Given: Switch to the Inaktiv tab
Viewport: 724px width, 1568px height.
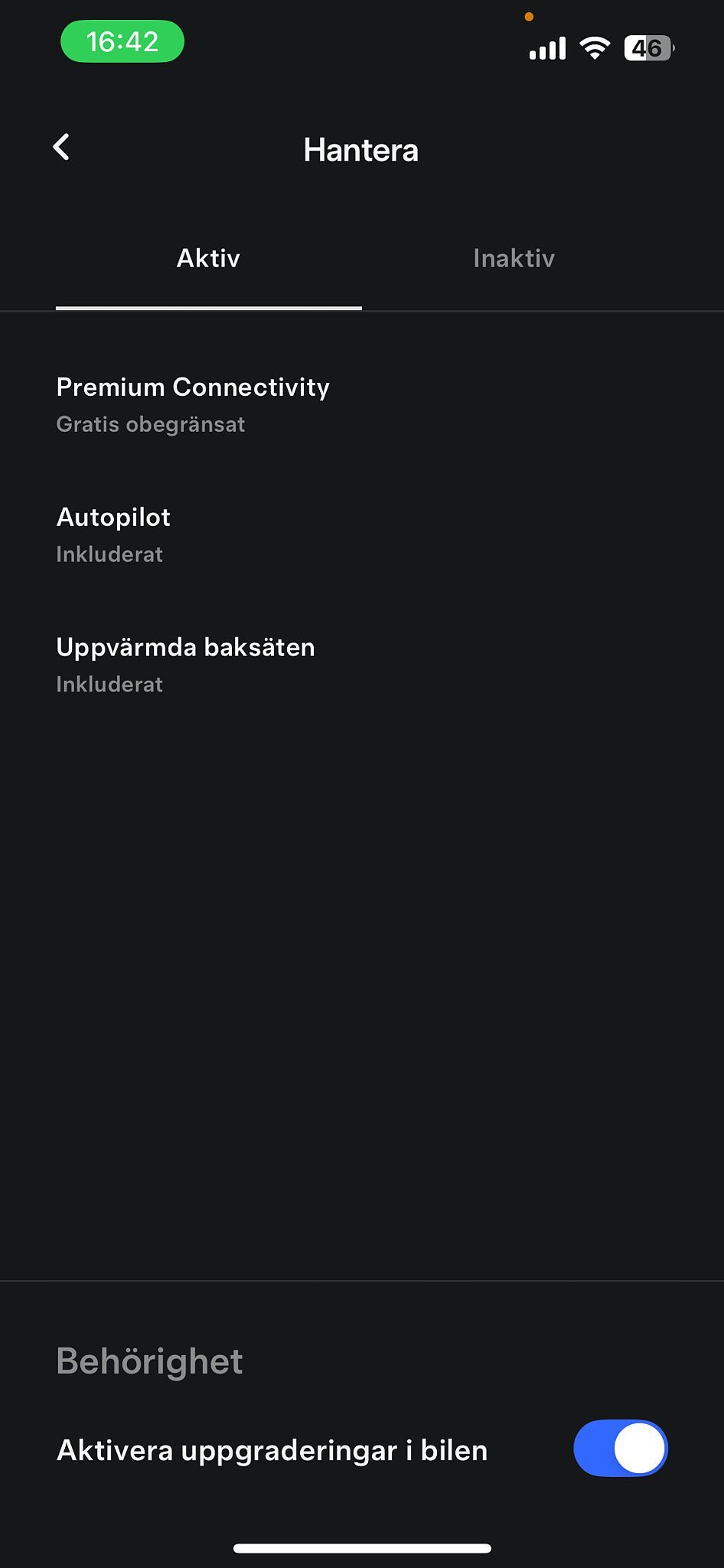Looking at the screenshot, I should tap(514, 259).
